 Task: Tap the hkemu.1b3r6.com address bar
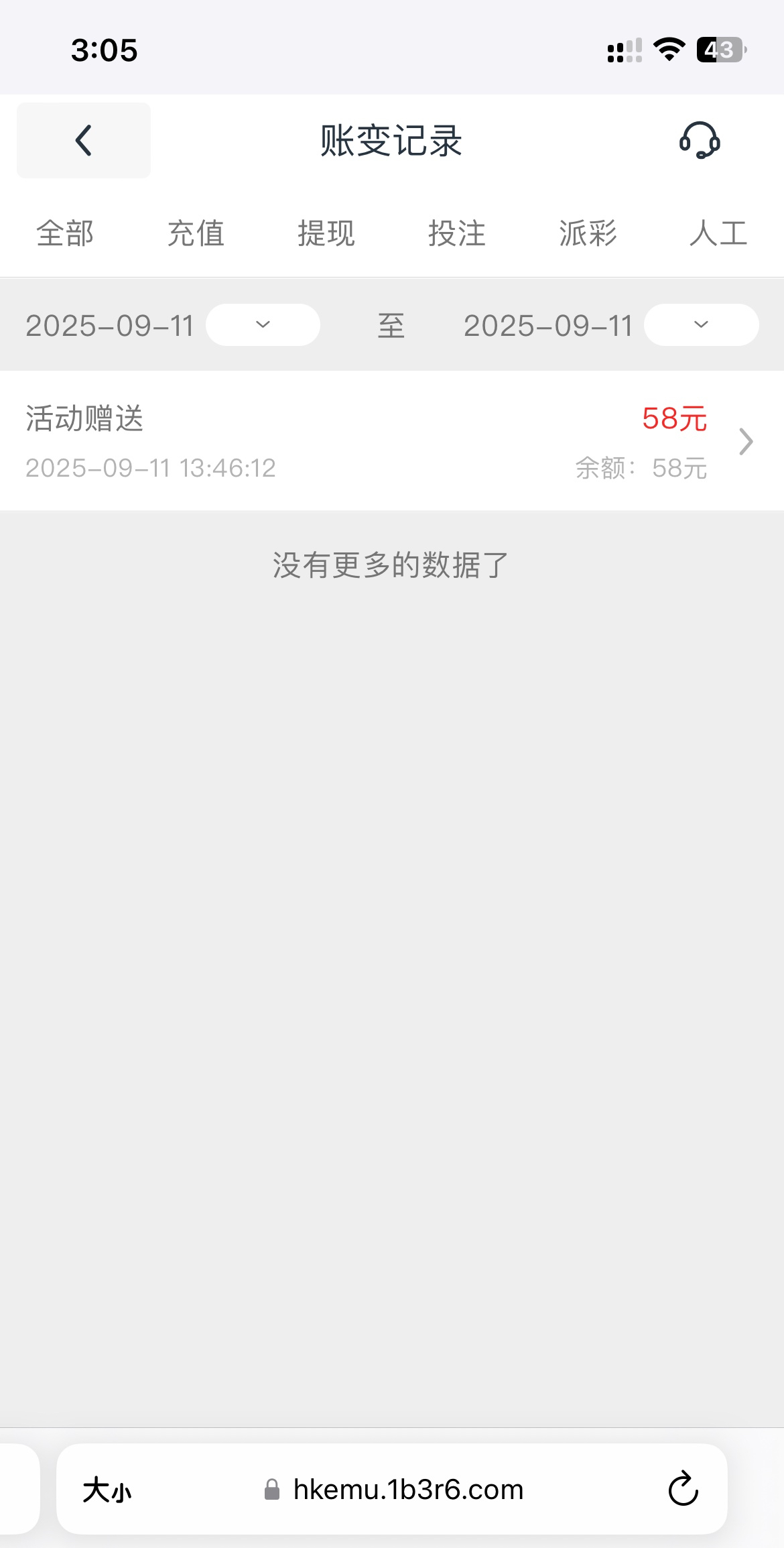tap(407, 1490)
